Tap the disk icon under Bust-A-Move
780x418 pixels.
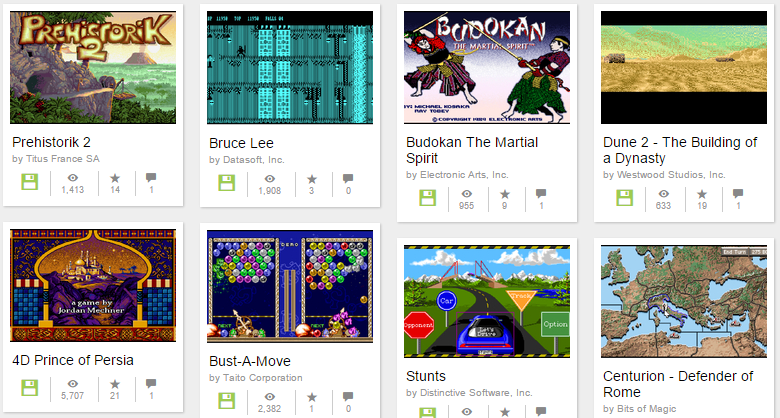click(x=226, y=400)
